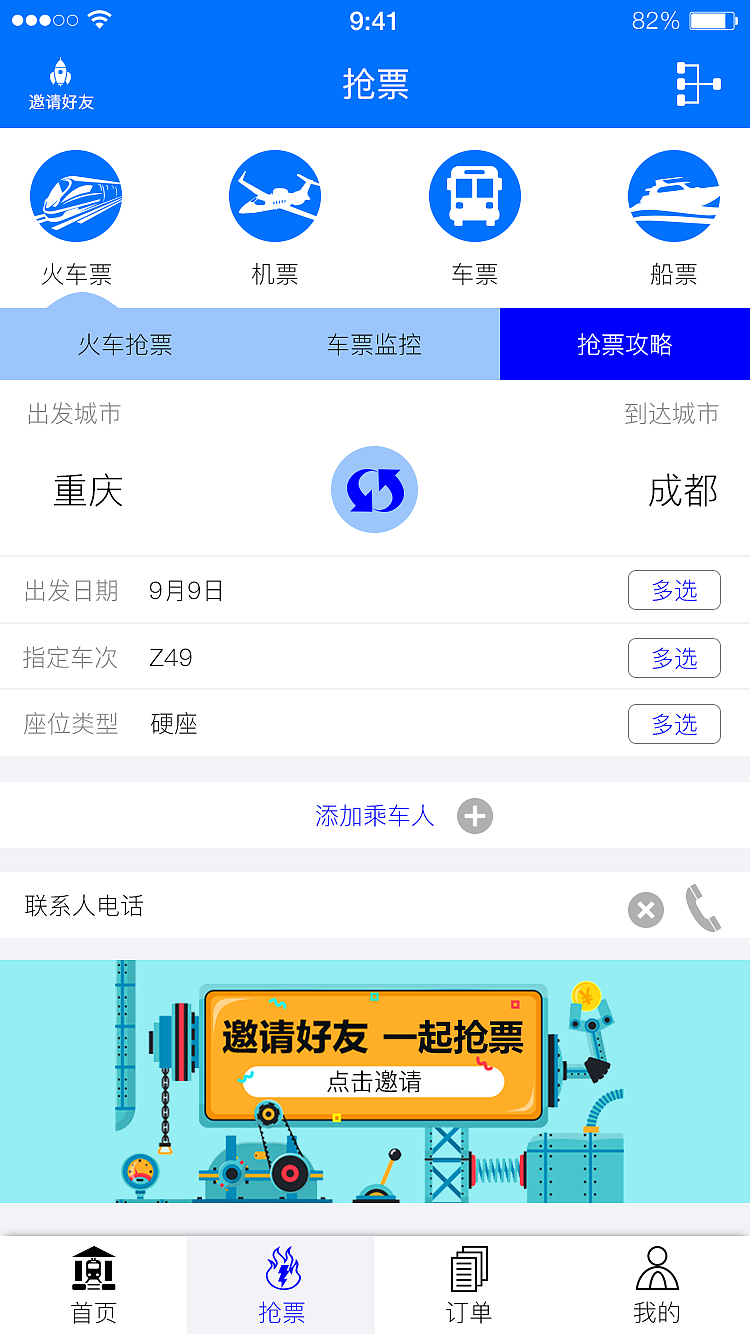Clear the phone number with the X icon
Viewport: 750px width, 1334px height.
[646, 909]
